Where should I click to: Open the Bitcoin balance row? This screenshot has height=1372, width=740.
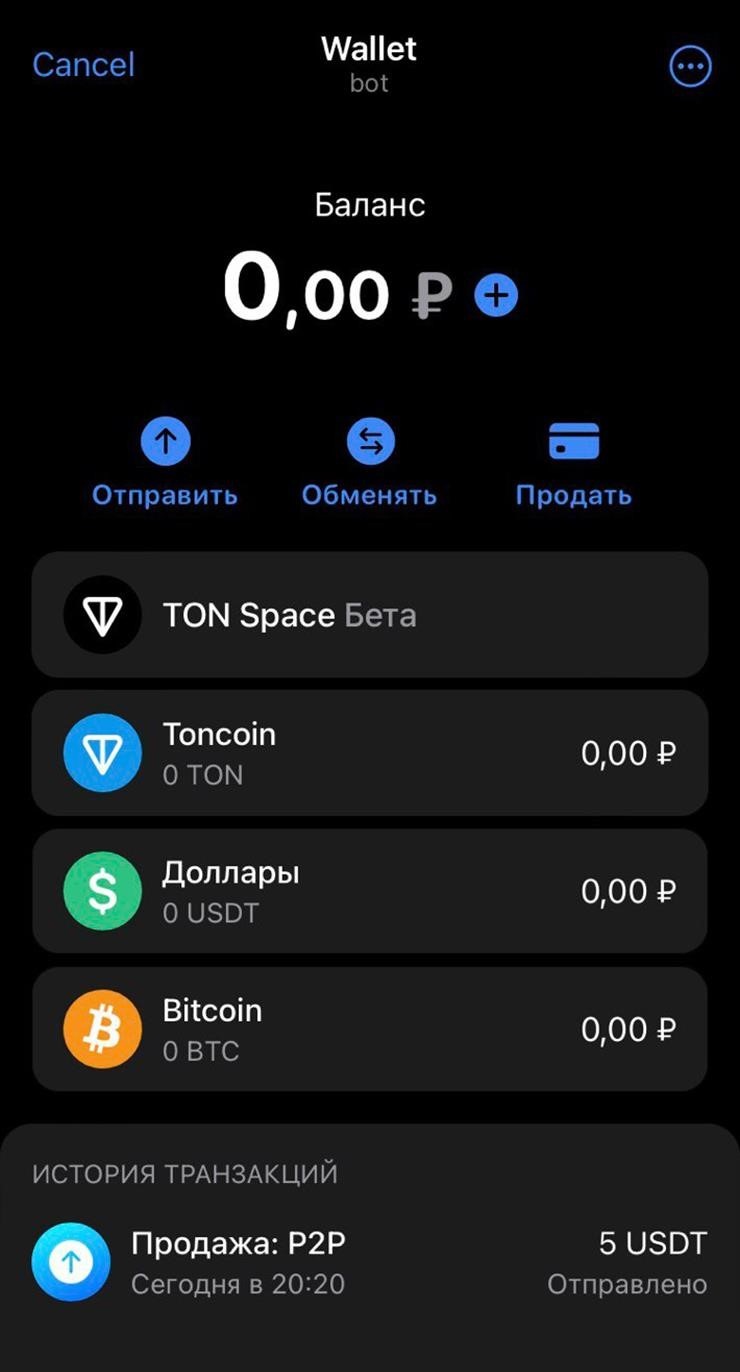point(370,1029)
